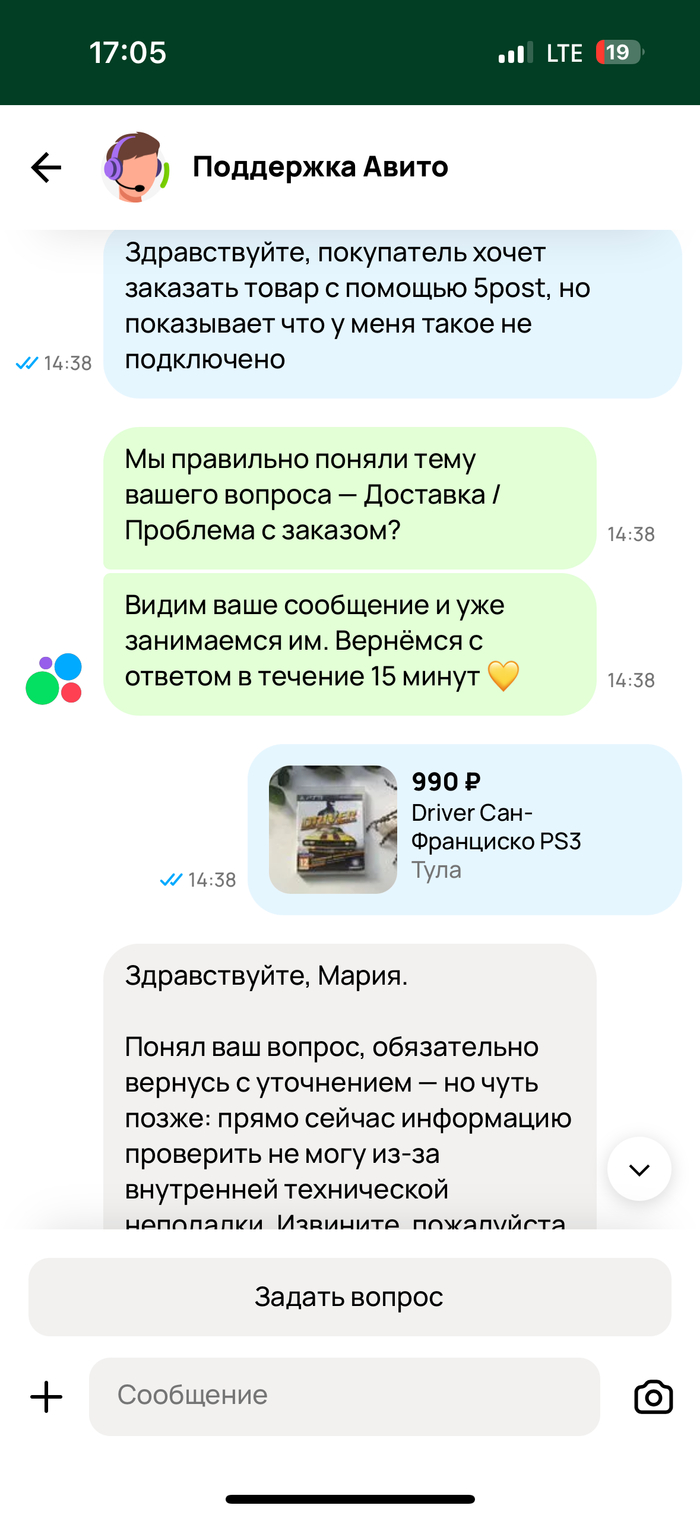Viewport: 700px width, 1518px height.
Task: Focus the Сообщение text field
Action: 344,1396
